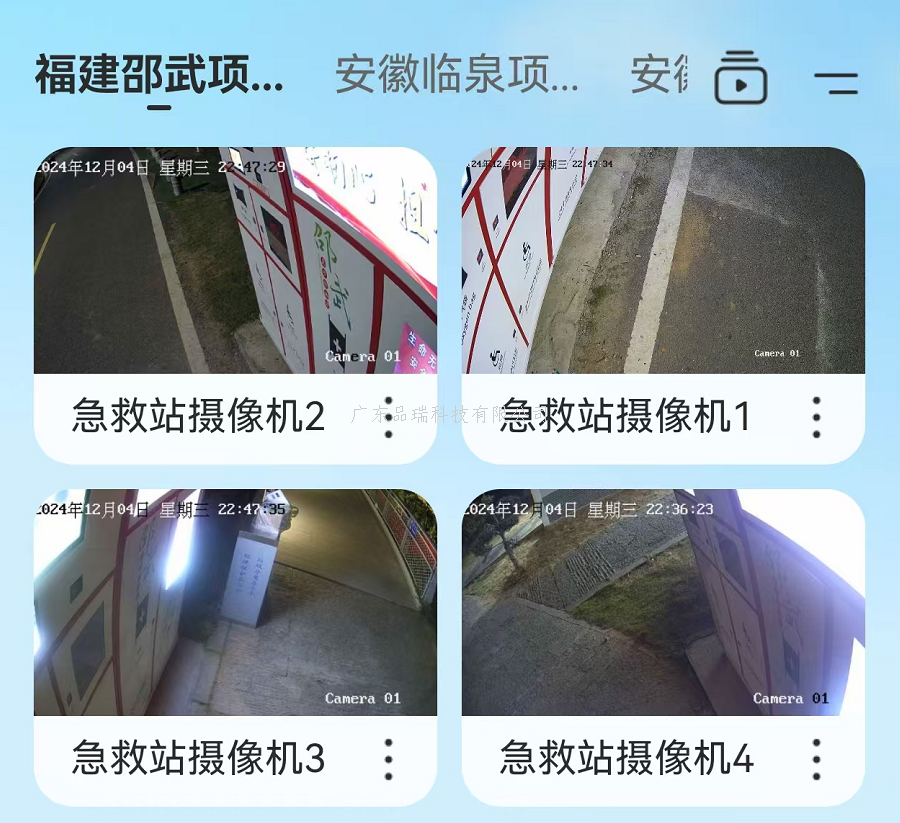The image size is (900, 823).
Task: Show the overflow menu for 急救站摄像机3
Action: pyautogui.click(x=389, y=759)
